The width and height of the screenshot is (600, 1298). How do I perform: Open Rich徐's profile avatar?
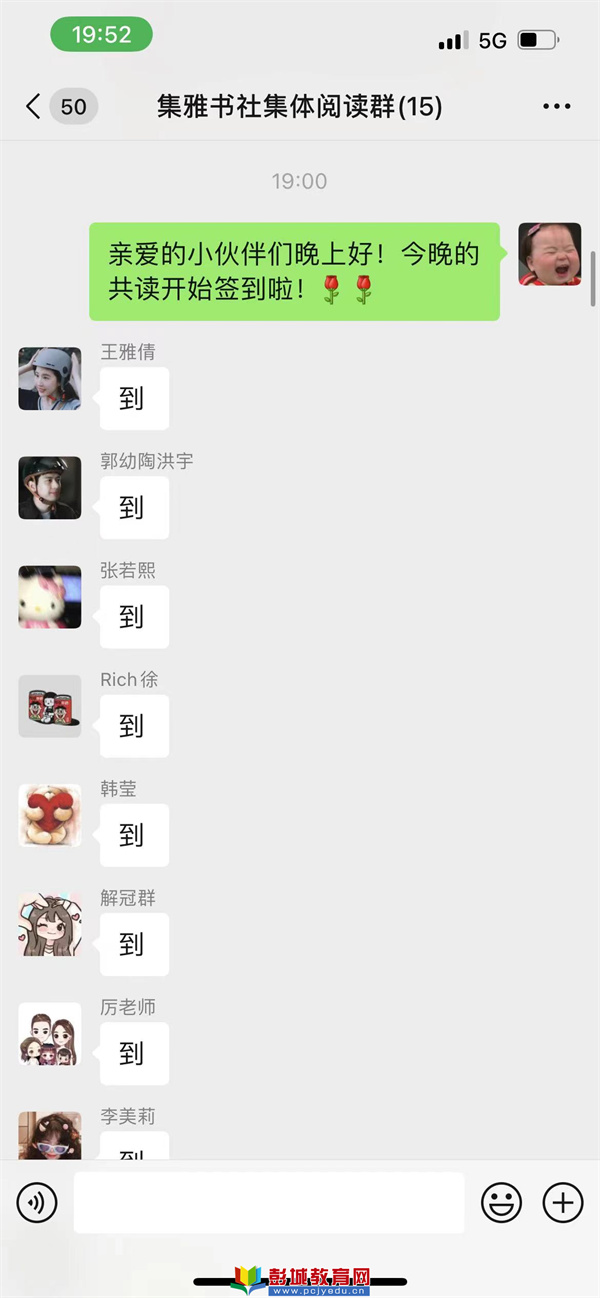[x=49, y=706]
